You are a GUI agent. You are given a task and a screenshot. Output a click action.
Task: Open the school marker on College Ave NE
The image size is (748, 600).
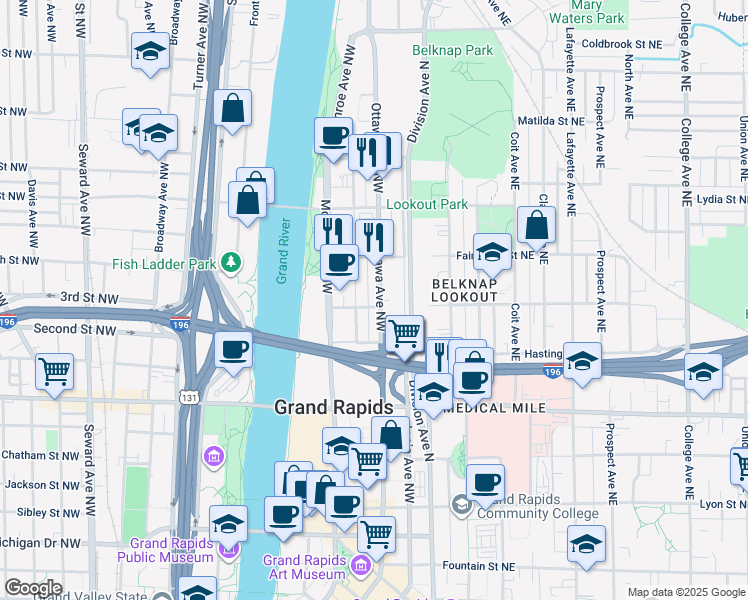[704, 372]
